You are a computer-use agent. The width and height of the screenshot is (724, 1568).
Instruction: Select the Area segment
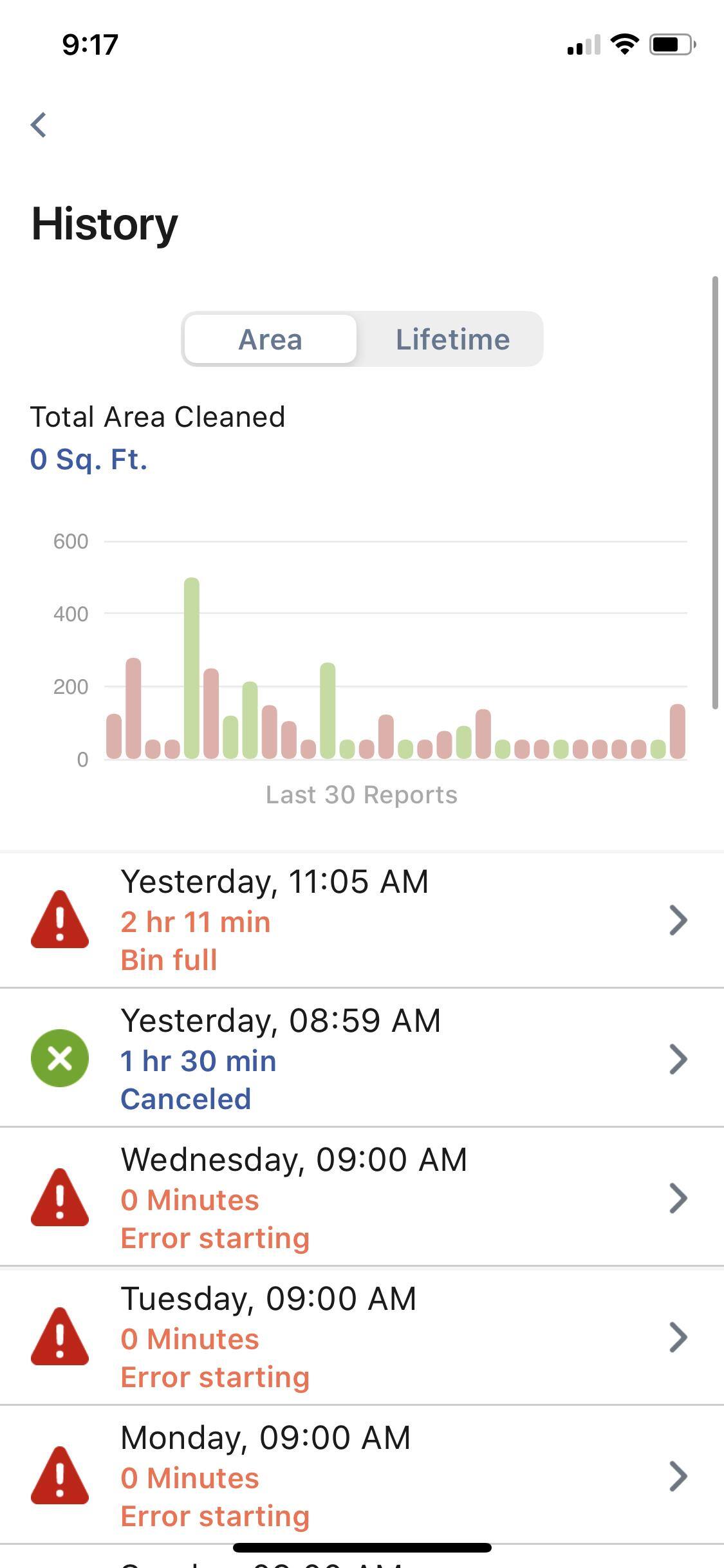pyautogui.click(x=270, y=339)
